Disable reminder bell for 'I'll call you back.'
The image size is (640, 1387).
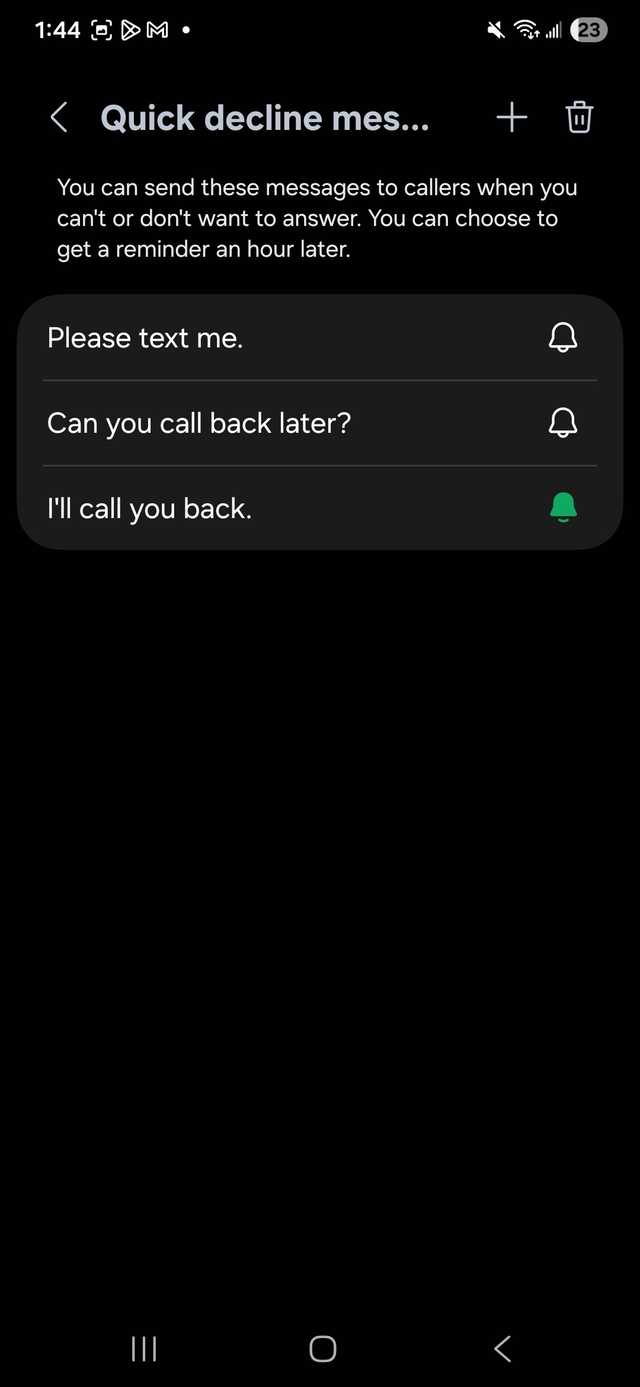[x=563, y=508]
